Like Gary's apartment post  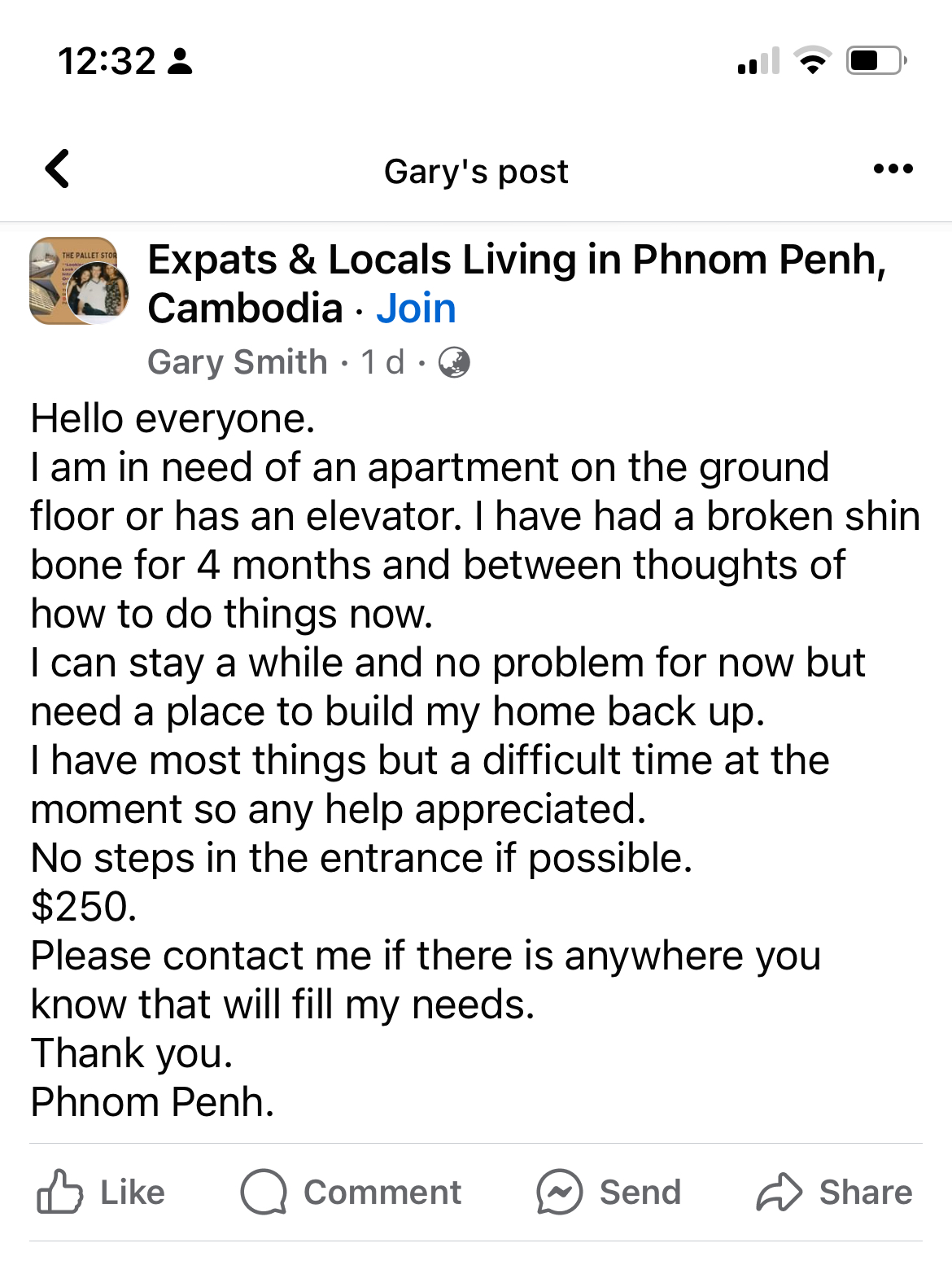pos(102,1193)
